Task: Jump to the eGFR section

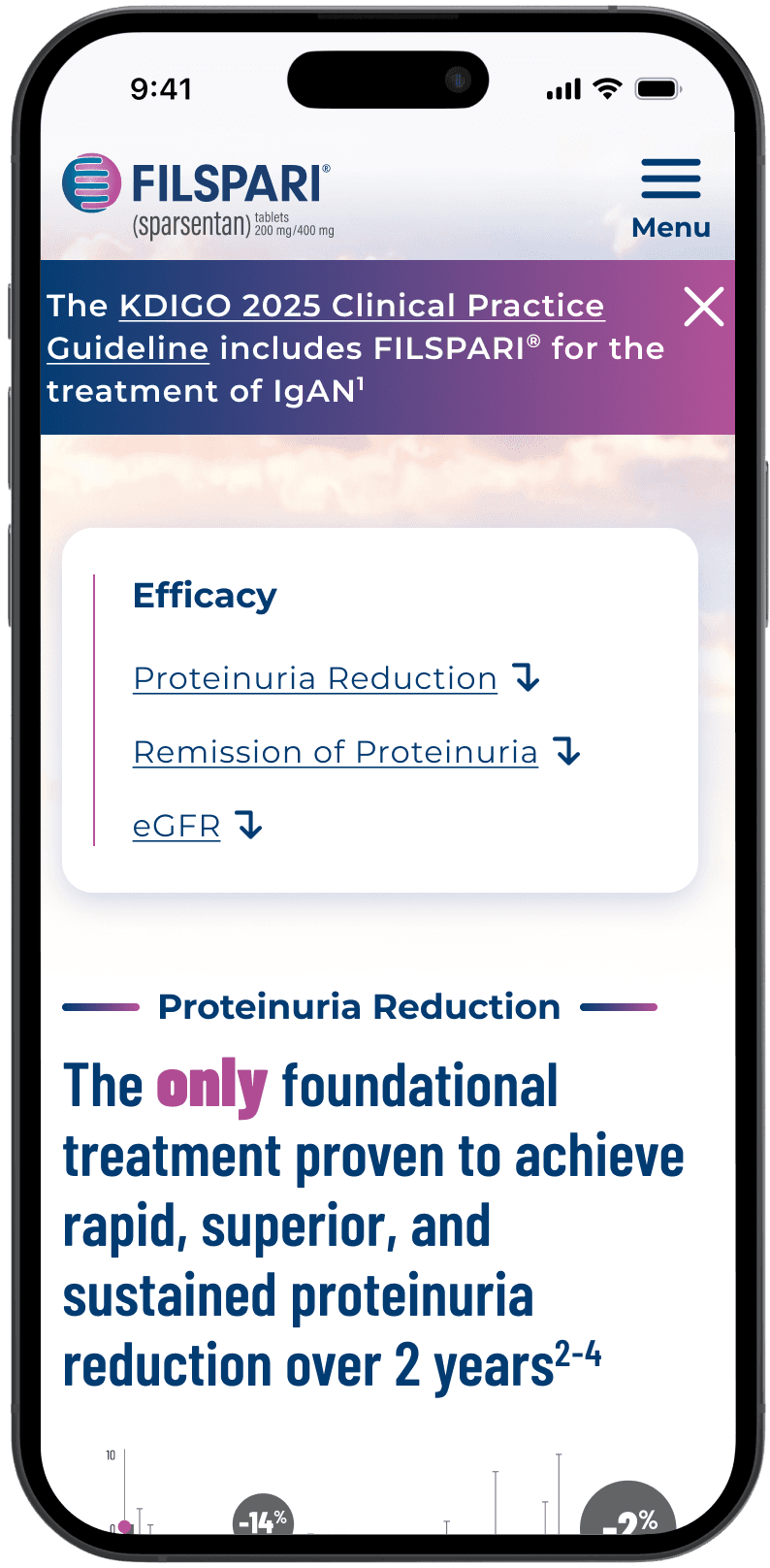Action: 198,826
